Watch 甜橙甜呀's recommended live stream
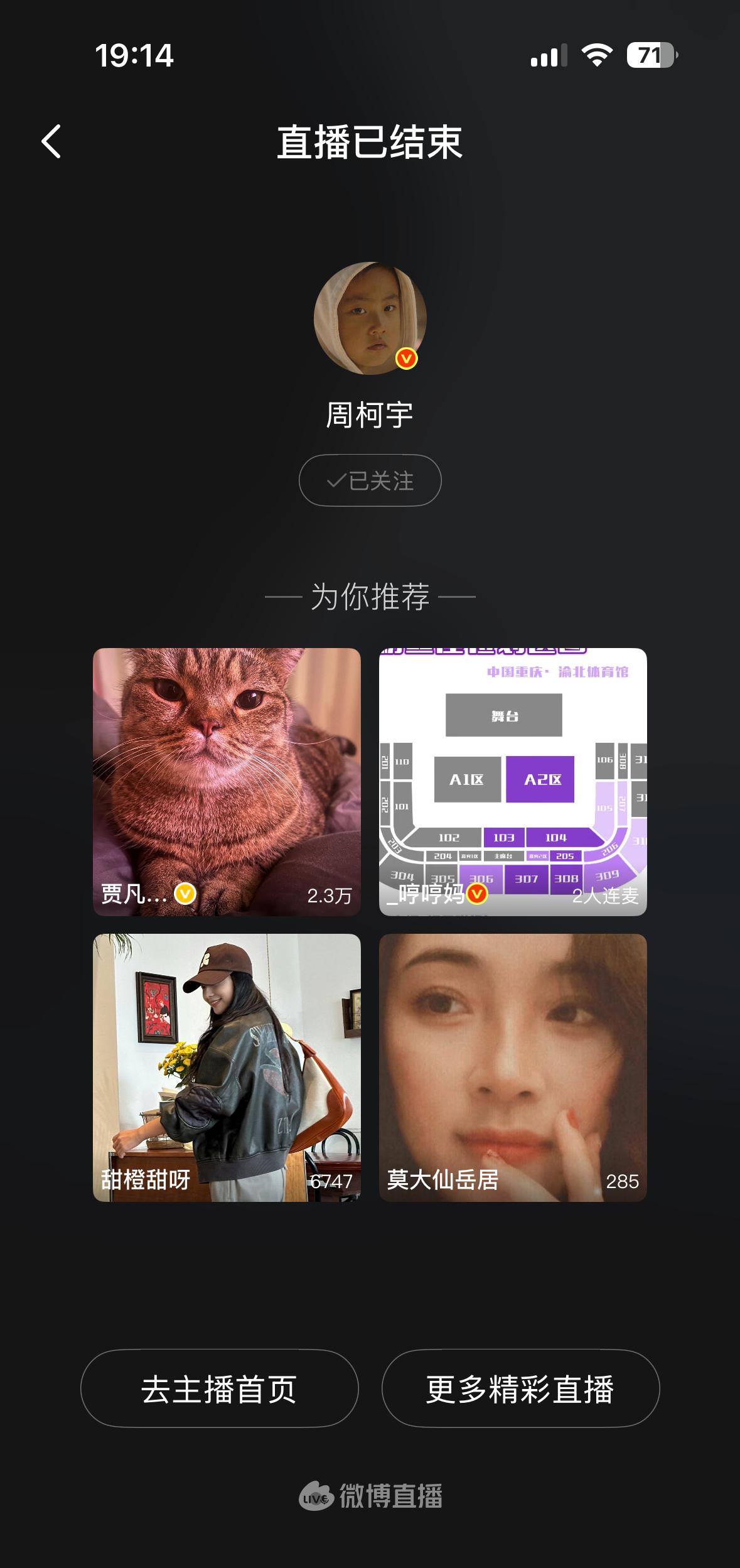This screenshot has width=740, height=1568. pos(227,1067)
